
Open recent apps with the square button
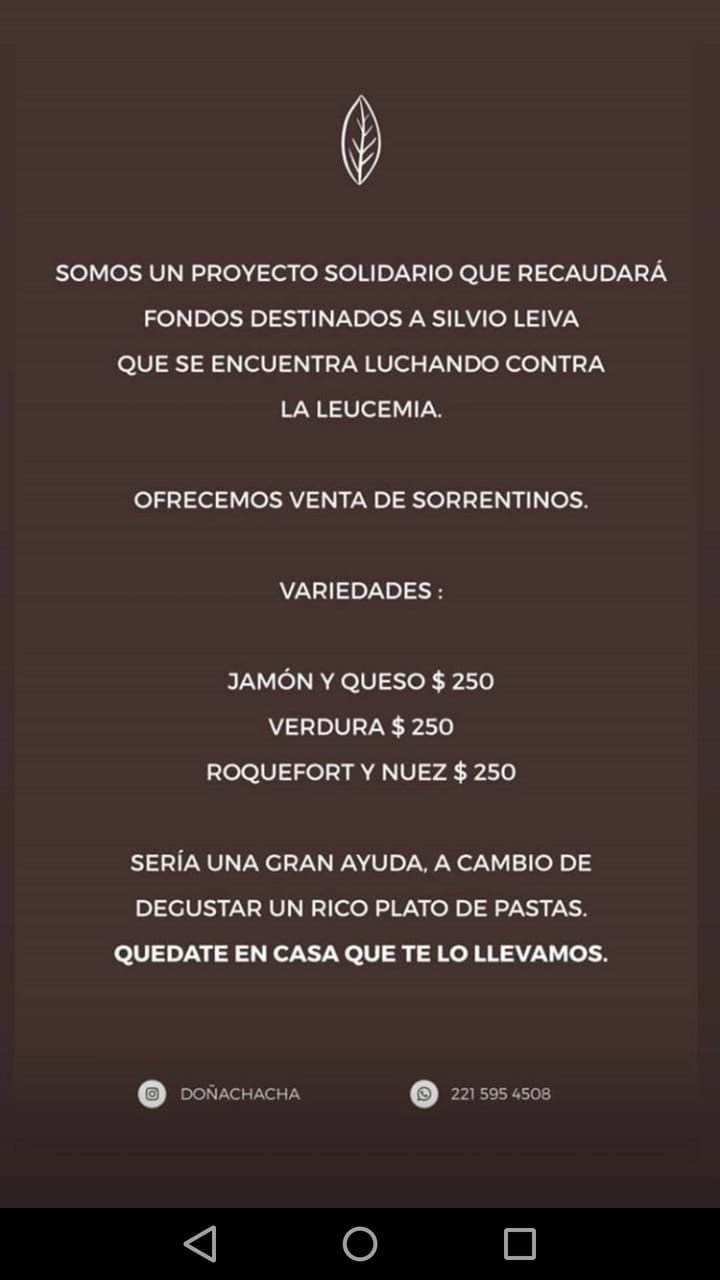tap(520, 1244)
